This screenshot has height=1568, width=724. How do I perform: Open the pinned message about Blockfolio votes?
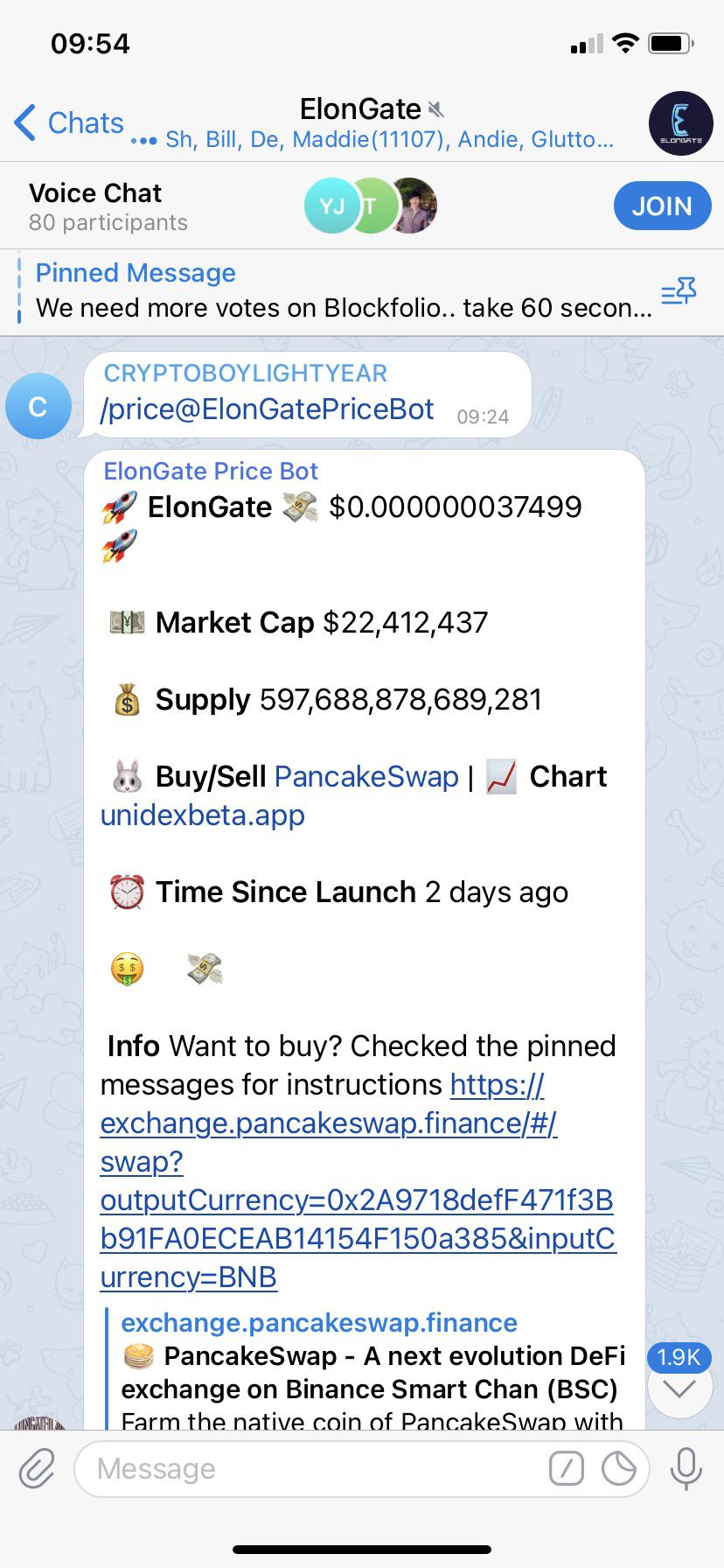point(343,290)
